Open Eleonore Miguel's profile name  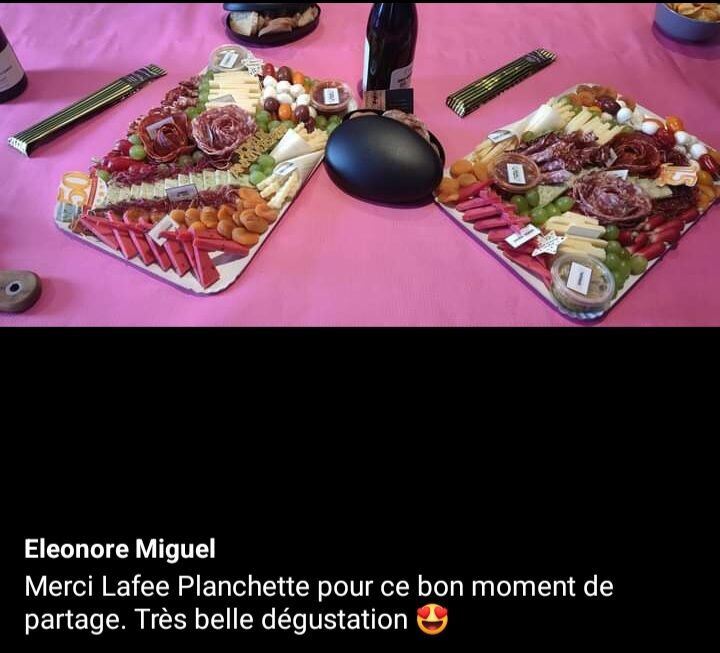point(120,549)
